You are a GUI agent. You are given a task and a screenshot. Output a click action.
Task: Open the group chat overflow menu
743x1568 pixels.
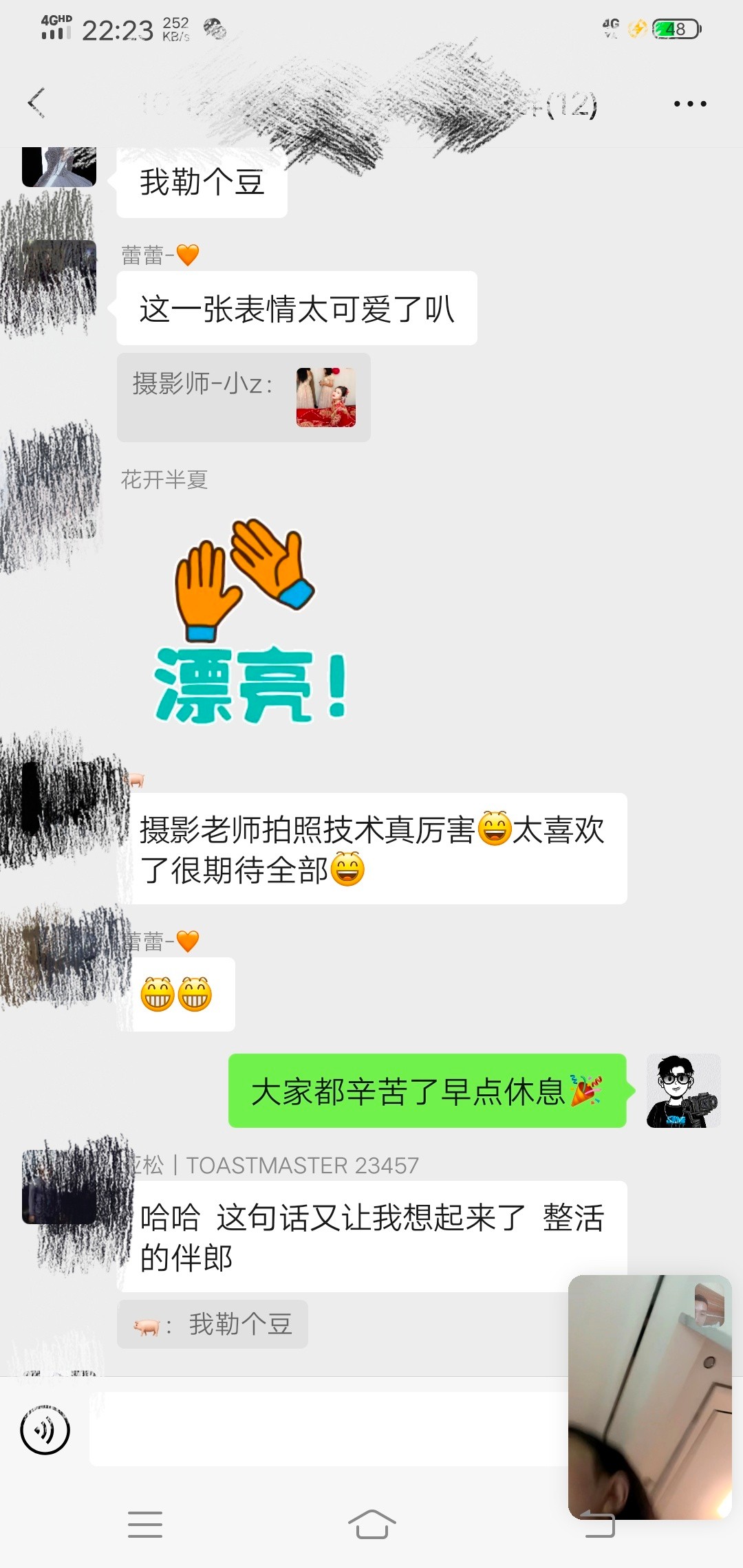point(689,104)
